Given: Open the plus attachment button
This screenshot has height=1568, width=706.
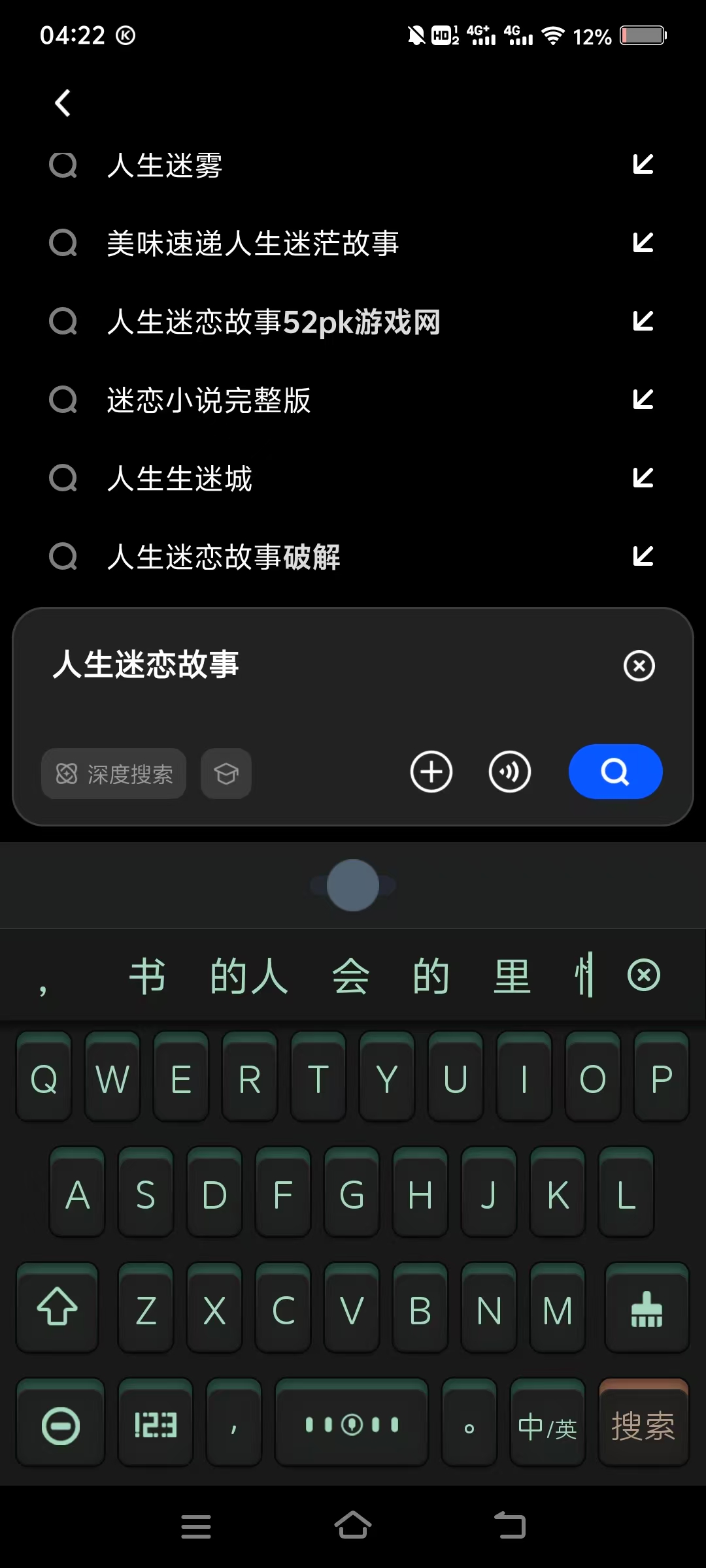Looking at the screenshot, I should [x=431, y=772].
